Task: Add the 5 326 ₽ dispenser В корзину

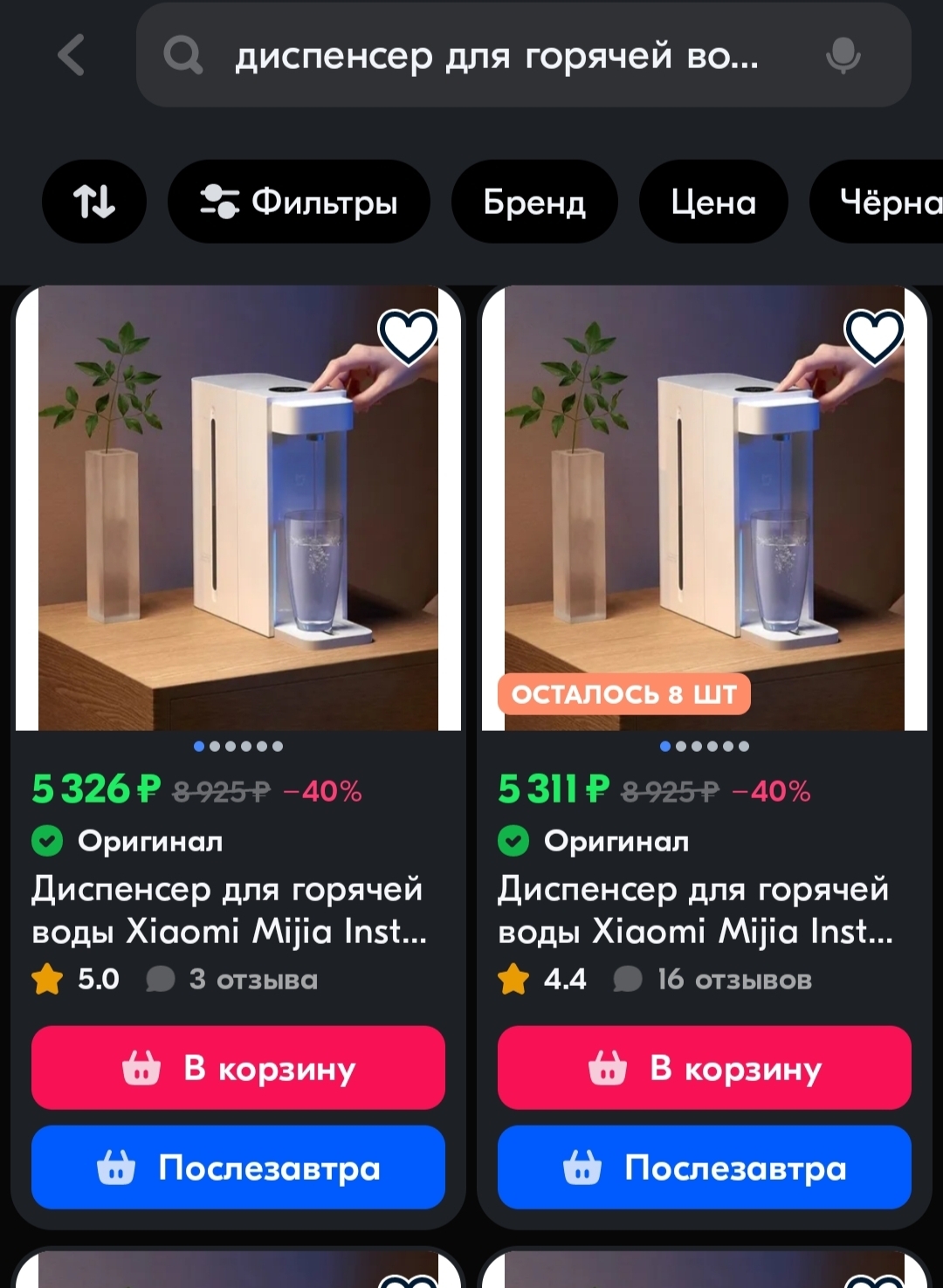Action: click(238, 1068)
